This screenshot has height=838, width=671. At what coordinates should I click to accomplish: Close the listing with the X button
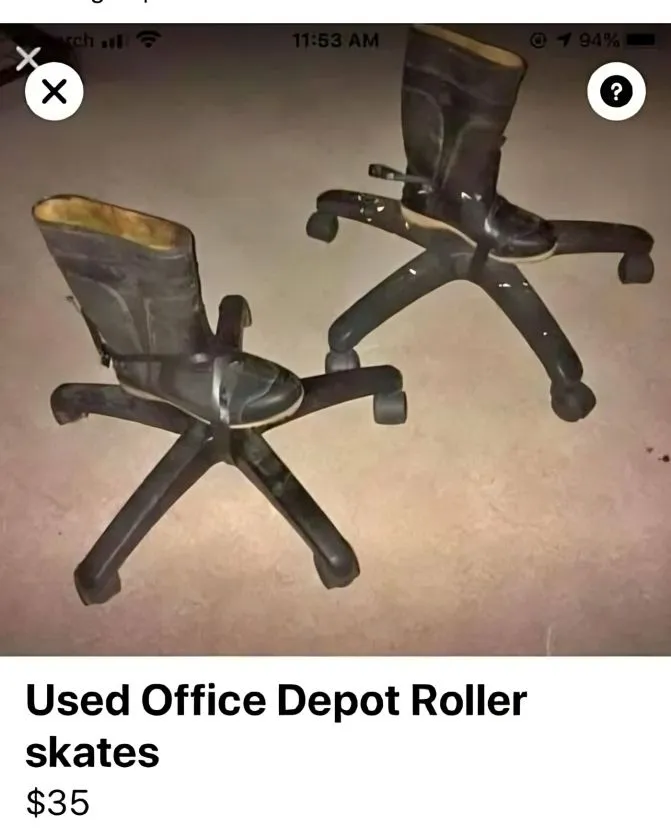point(53,93)
